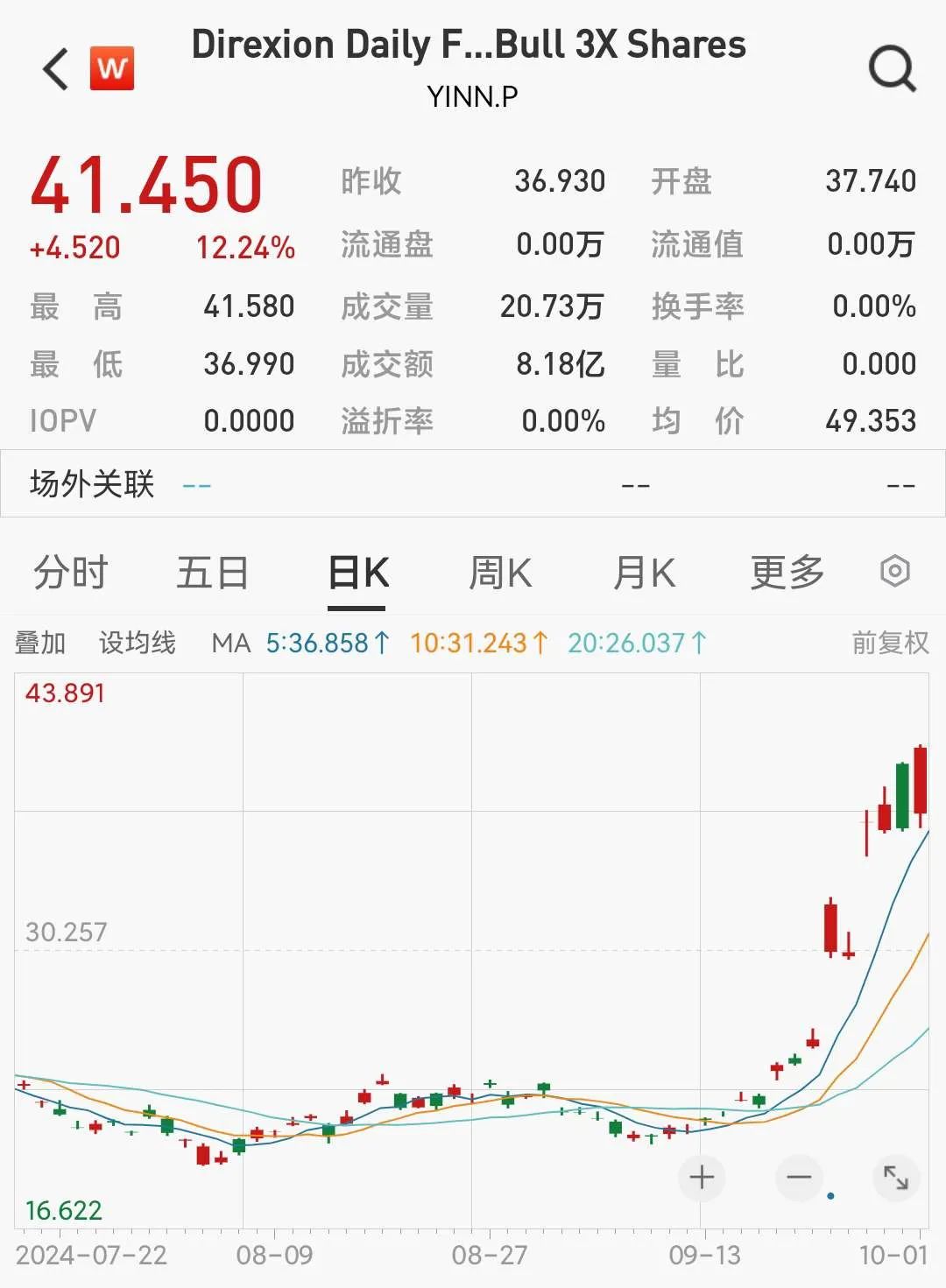Open chart settings hexagon icon
This screenshot has width=946, height=1288.
click(894, 572)
